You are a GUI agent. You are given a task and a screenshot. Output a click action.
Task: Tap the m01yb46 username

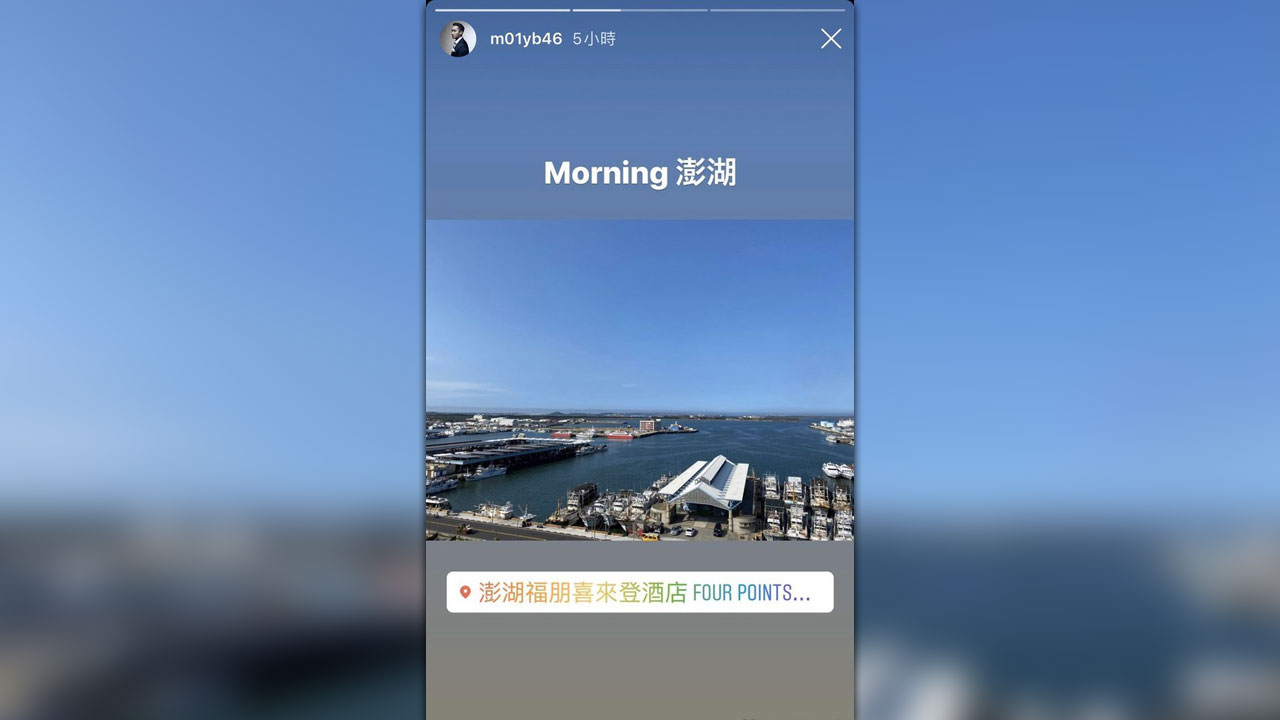(525, 39)
